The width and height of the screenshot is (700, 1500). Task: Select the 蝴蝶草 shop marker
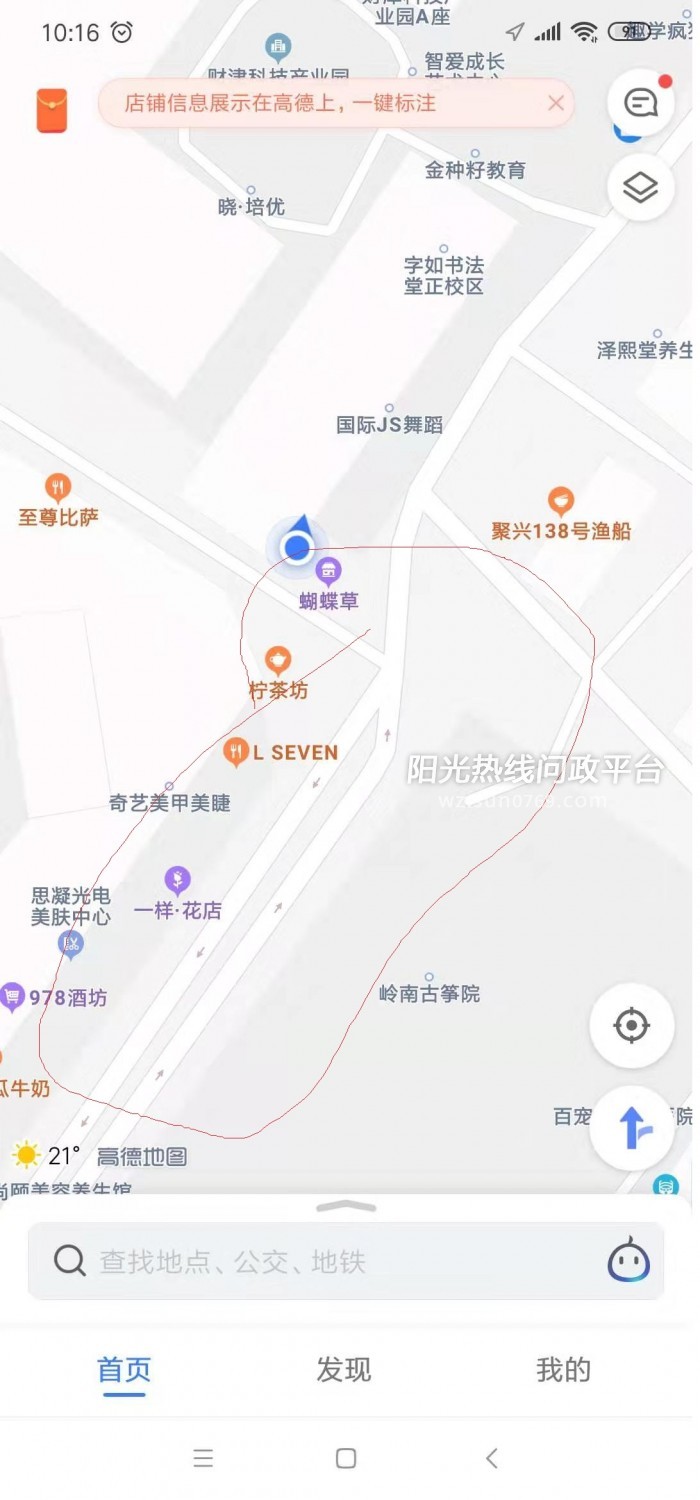pos(328,573)
